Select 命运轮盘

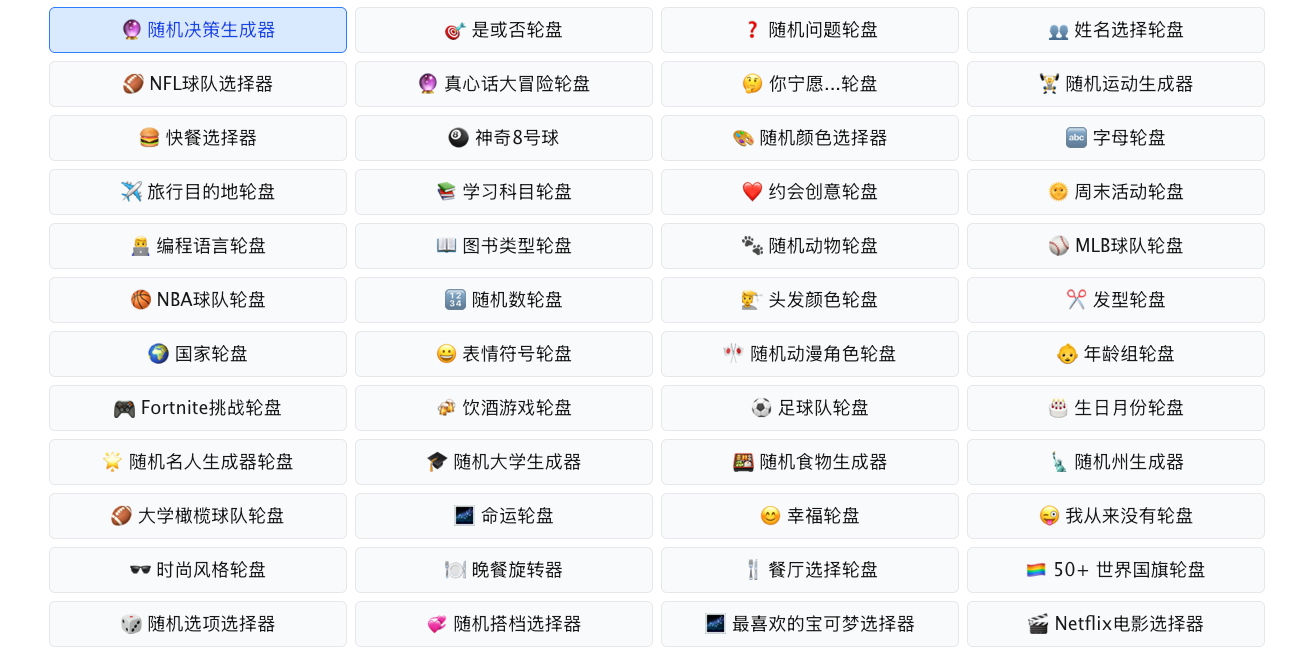[x=504, y=516]
